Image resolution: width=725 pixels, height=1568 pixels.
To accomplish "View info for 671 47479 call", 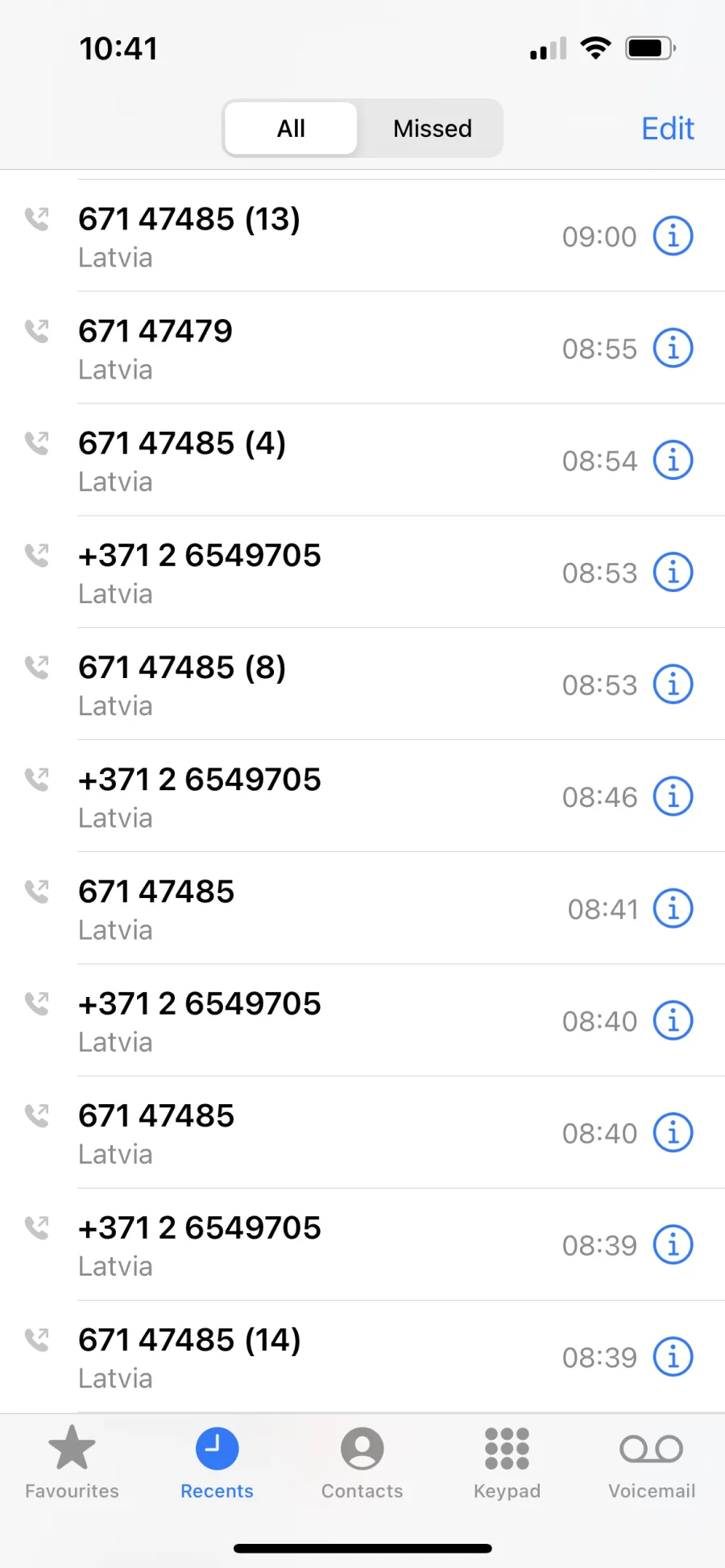I will 673,348.
